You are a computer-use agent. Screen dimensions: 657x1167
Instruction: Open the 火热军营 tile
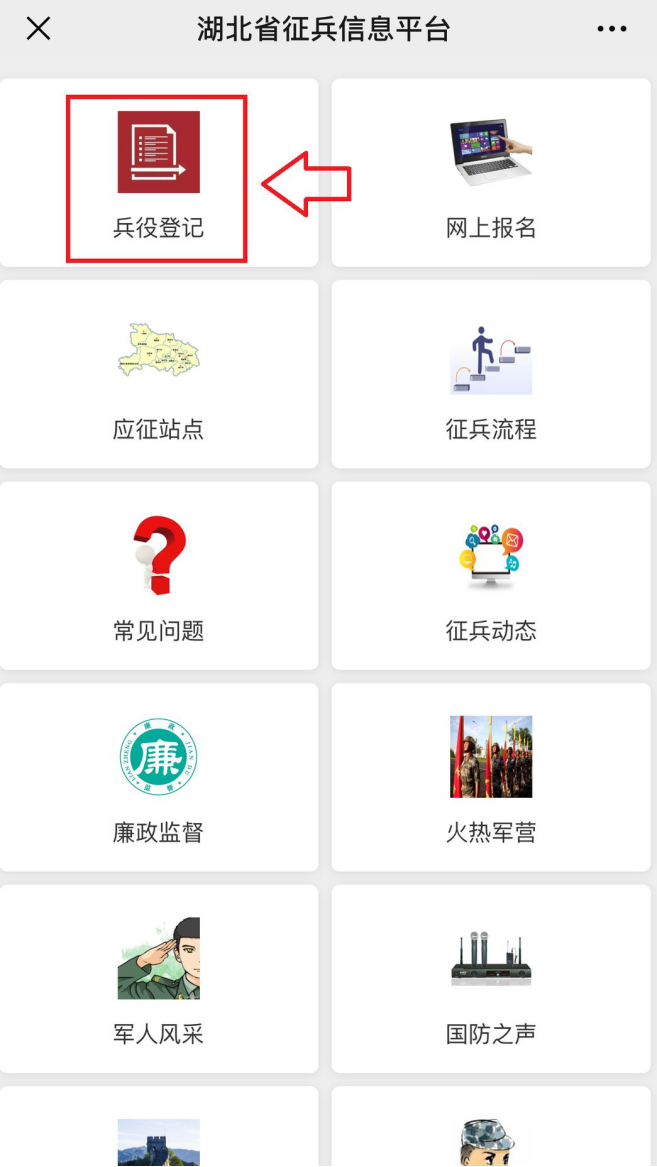click(x=491, y=777)
